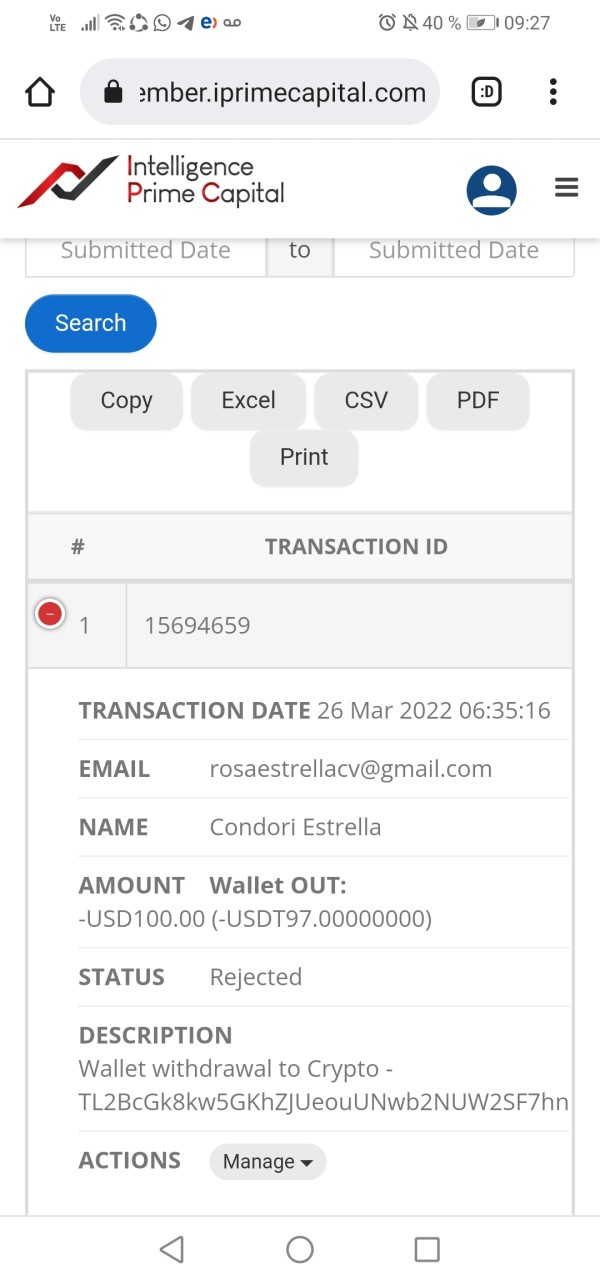Export the table to Excel
The image size is (600, 1284).
pyautogui.click(x=249, y=401)
